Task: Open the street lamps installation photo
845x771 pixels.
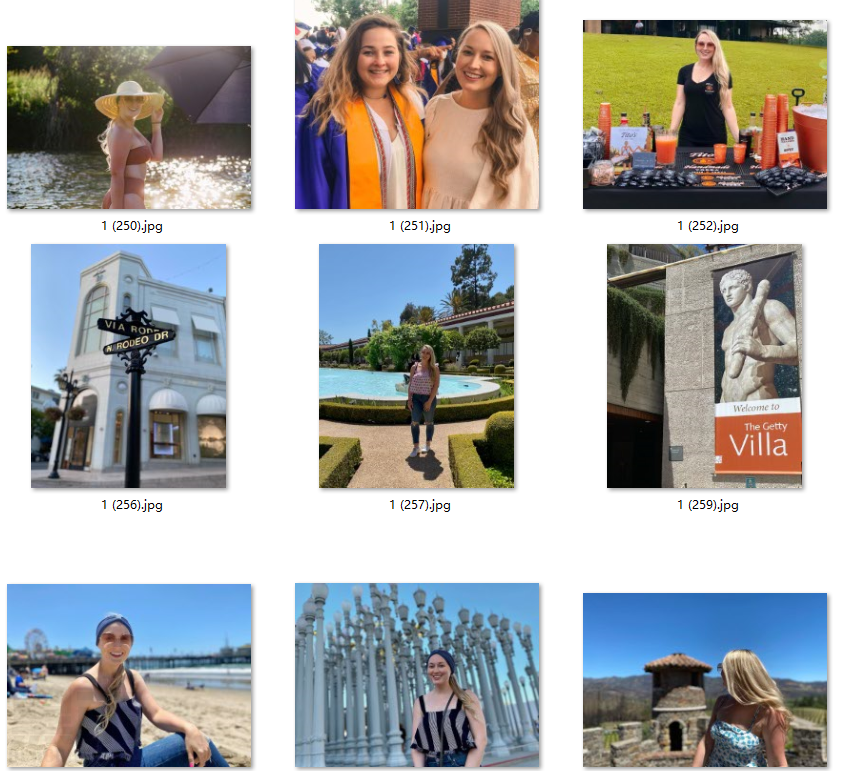Action: tap(417, 675)
